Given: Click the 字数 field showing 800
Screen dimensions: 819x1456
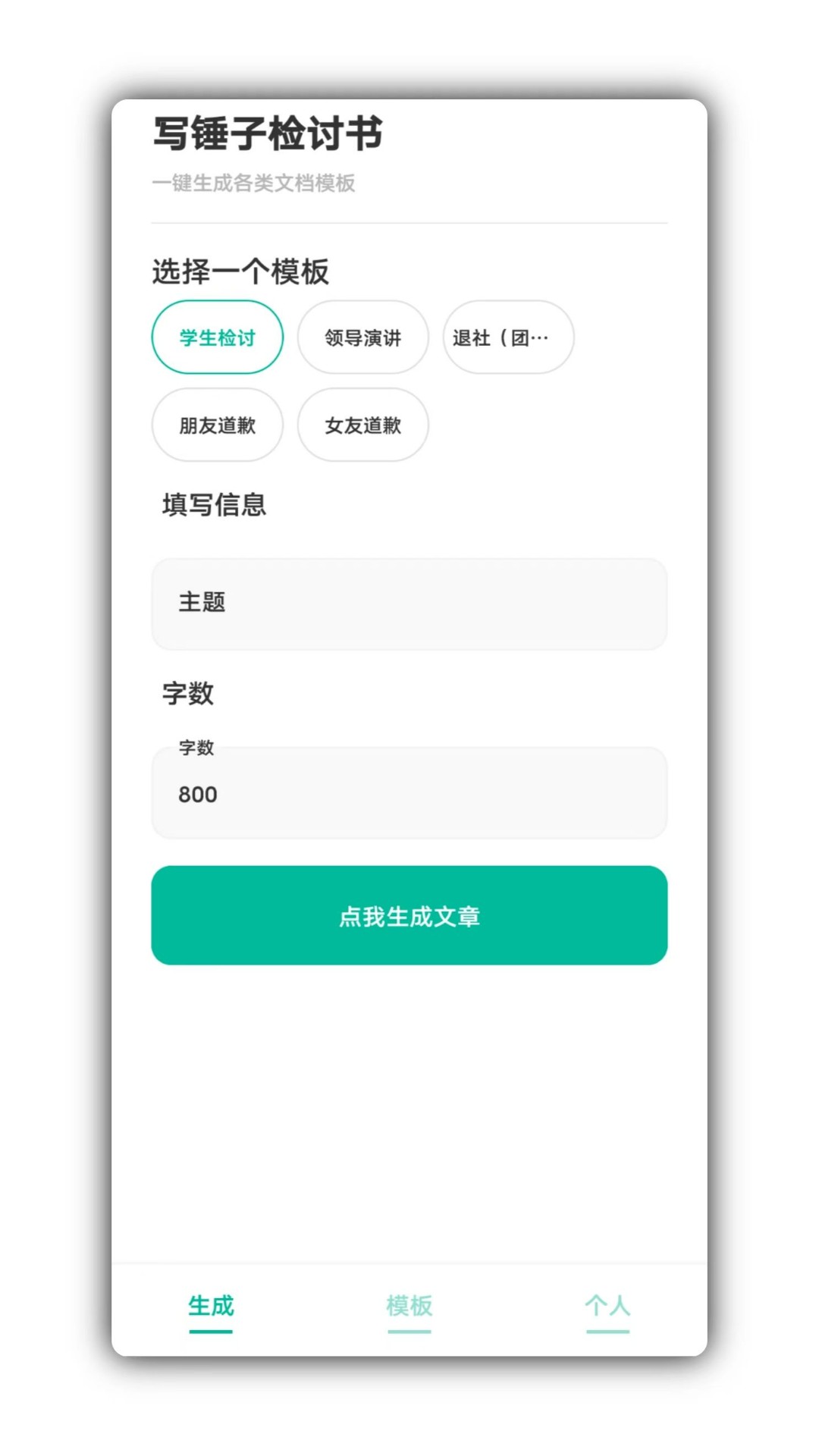Looking at the screenshot, I should click(x=409, y=794).
